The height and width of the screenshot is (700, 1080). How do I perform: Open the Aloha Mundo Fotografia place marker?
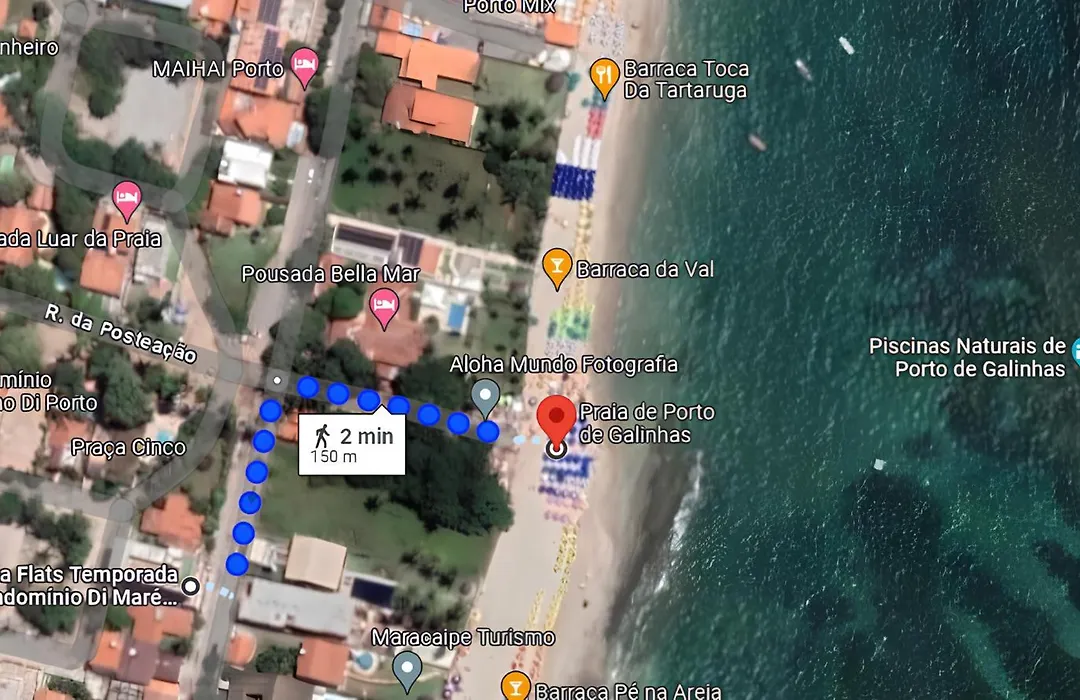pyautogui.click(x=486, y=395)
